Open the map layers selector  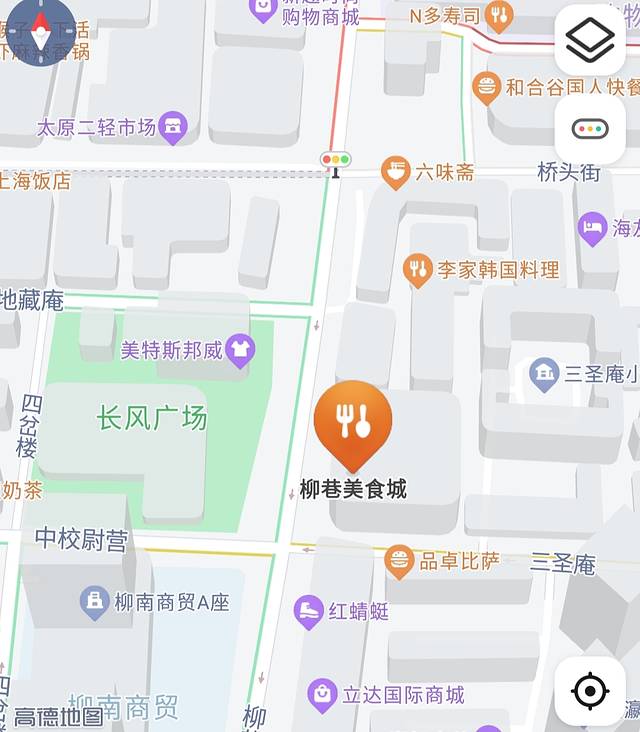[590, 40]
